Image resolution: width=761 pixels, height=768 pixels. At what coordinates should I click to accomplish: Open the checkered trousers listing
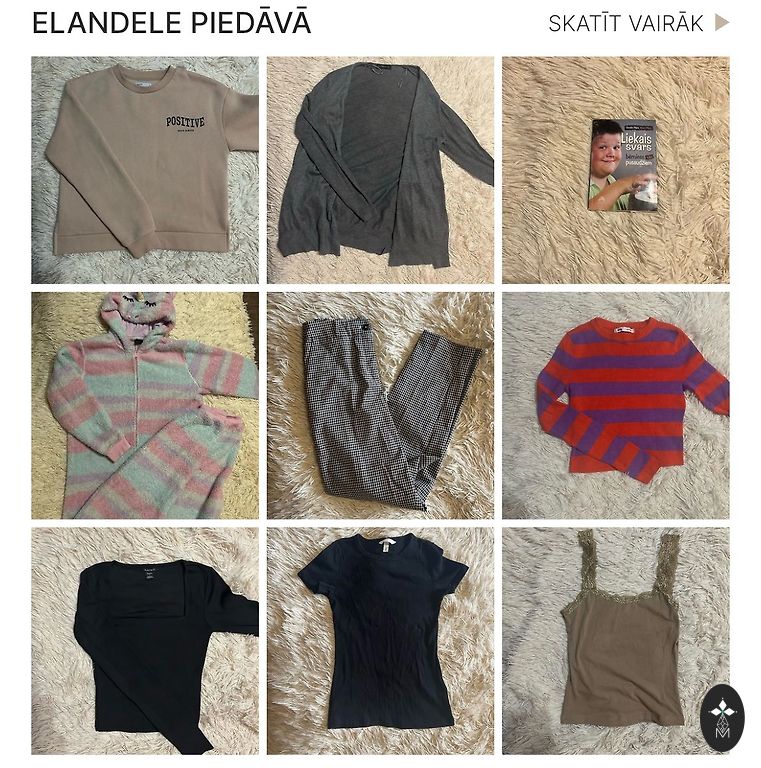[x=380, y=405]
